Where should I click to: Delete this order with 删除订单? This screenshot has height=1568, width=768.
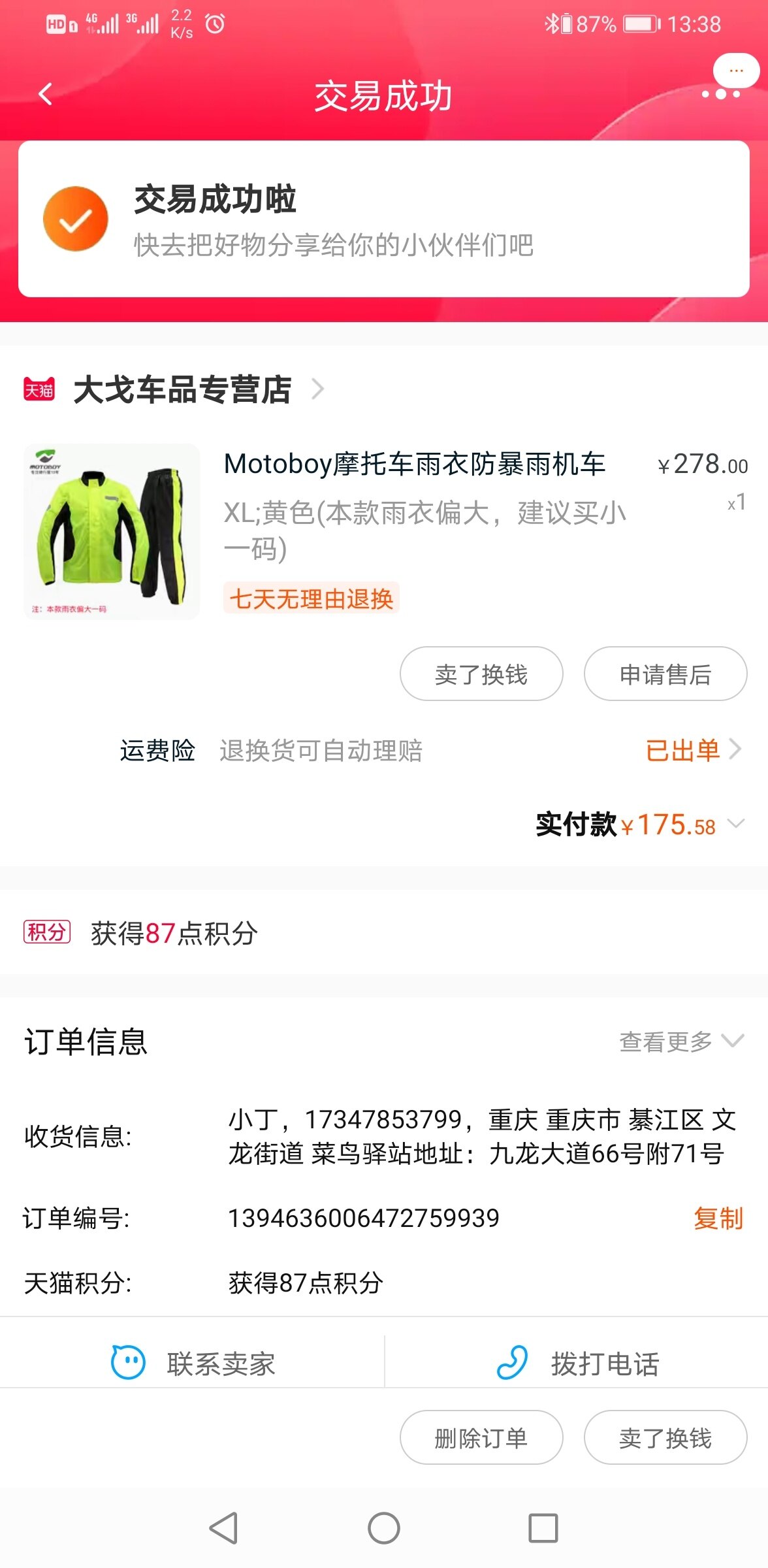coord(481,1437)
